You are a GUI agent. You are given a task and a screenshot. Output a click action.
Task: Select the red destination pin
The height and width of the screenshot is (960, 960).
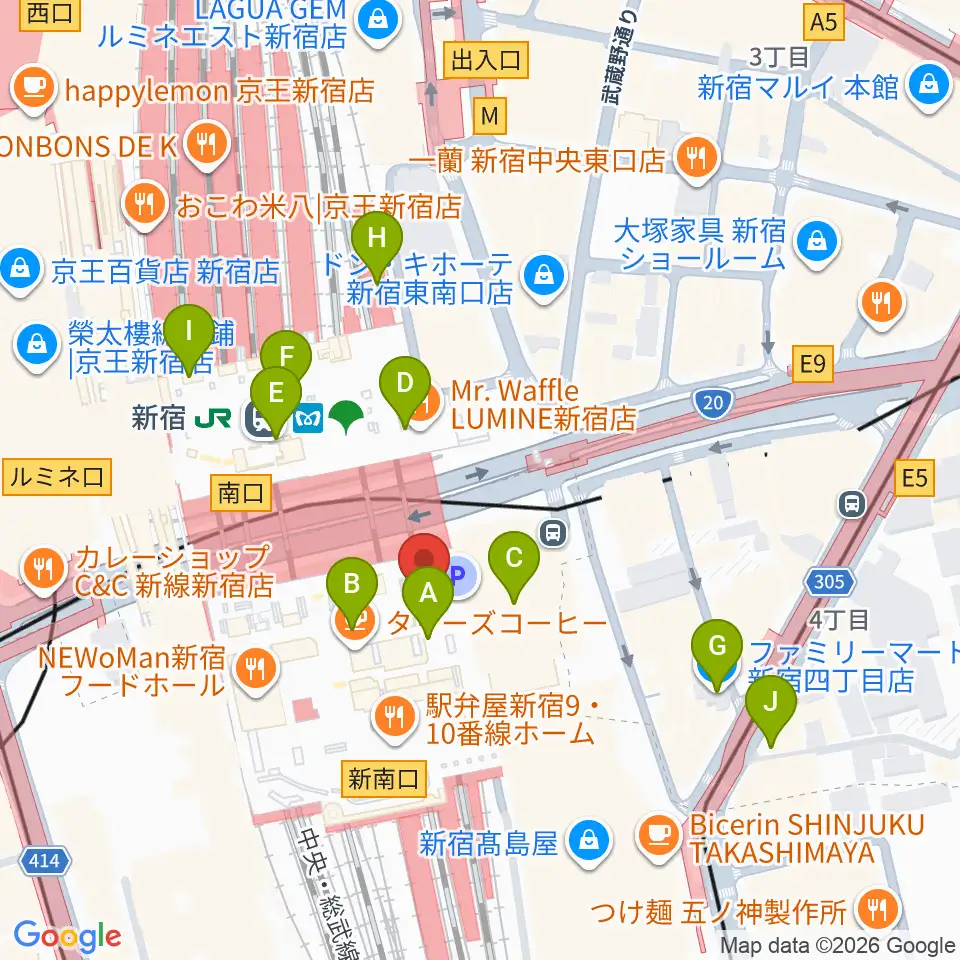tap(424, 556)
